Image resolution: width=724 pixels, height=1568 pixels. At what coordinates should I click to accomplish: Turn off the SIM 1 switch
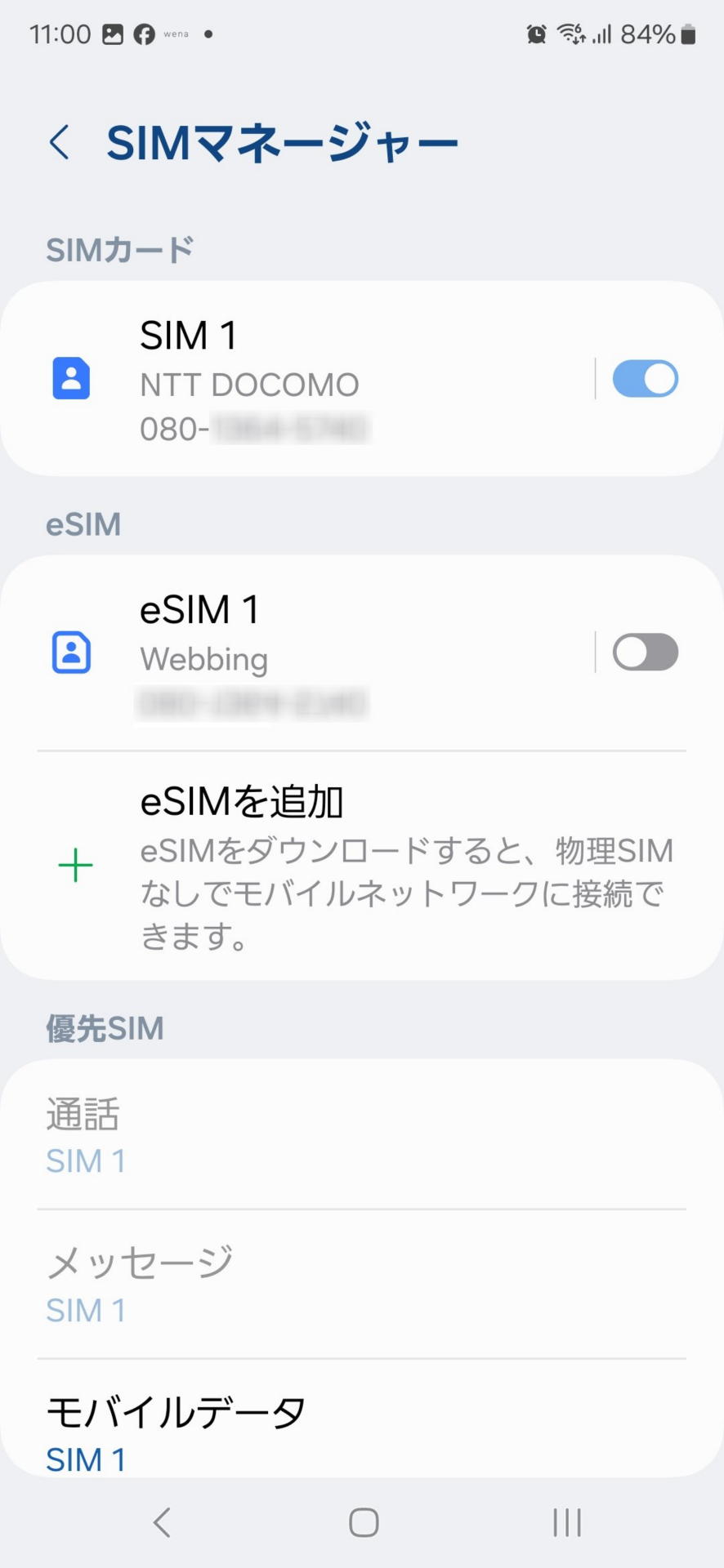(x=645, y=379)
